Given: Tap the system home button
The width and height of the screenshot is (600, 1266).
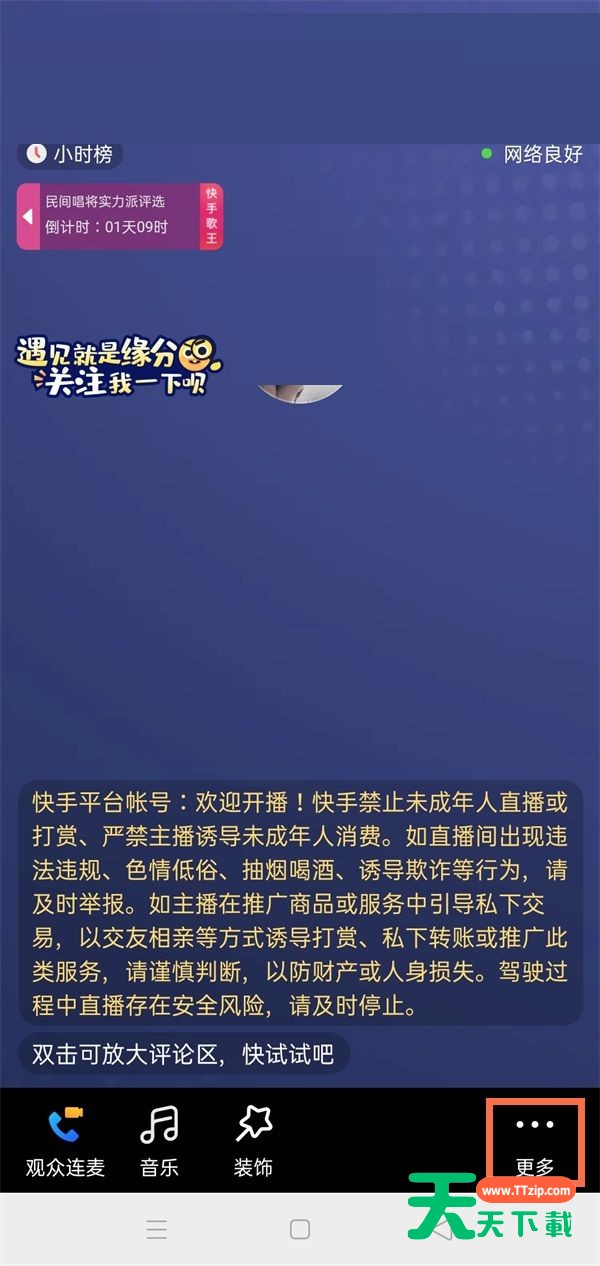Looking at the screenshot, I should tap(300, 1229).
